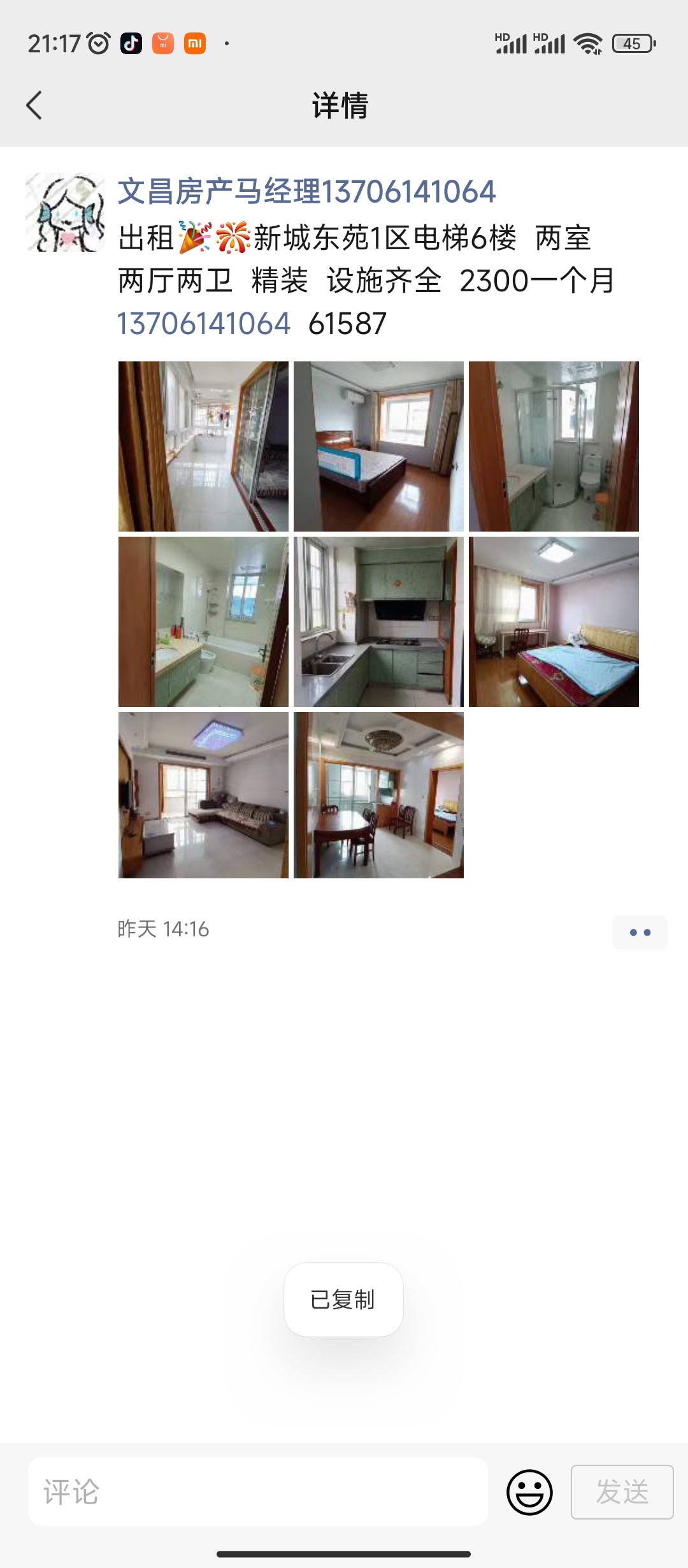Open the emoji picker

[529, 1492]
